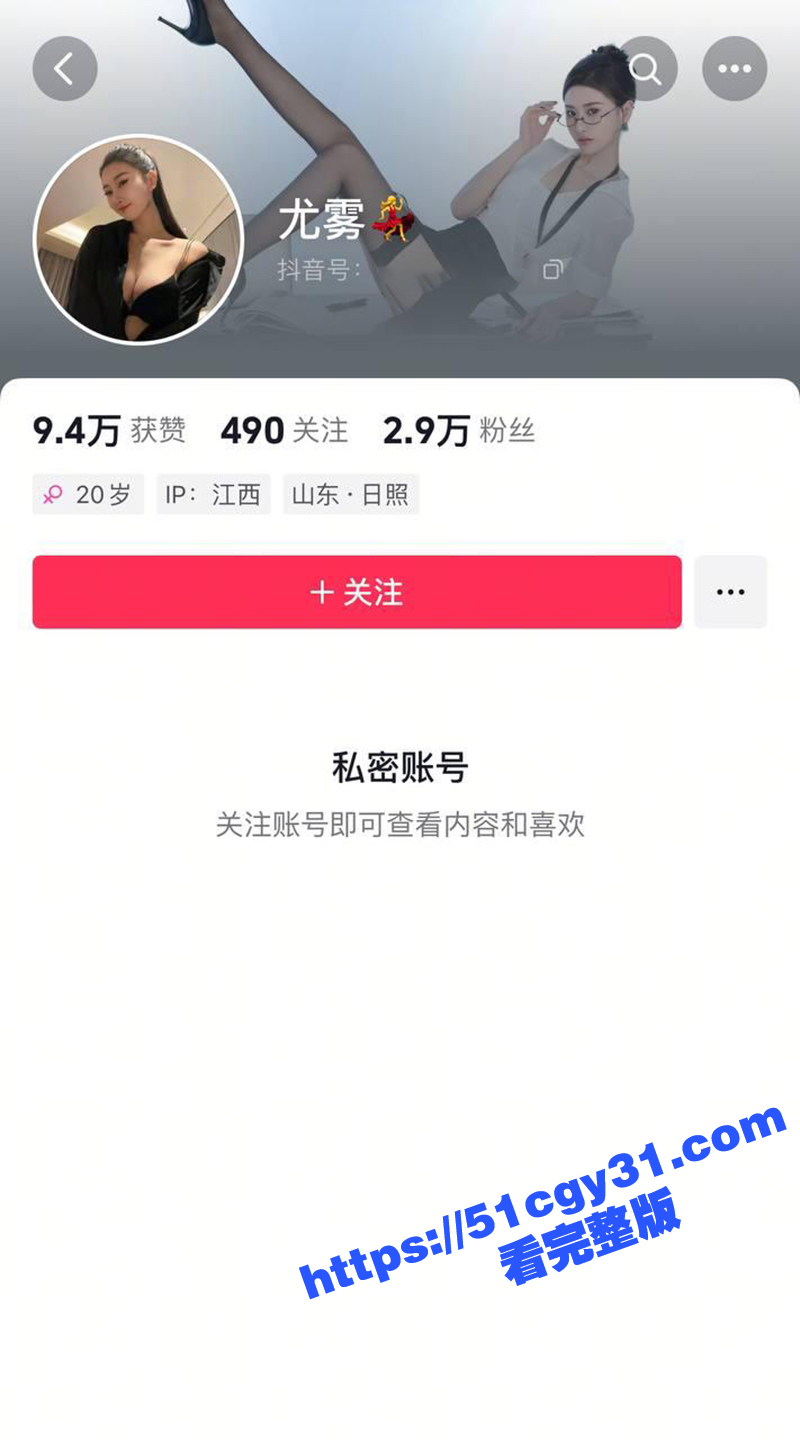Copy the Douyin ID with the copy icon

click(552, 270)
